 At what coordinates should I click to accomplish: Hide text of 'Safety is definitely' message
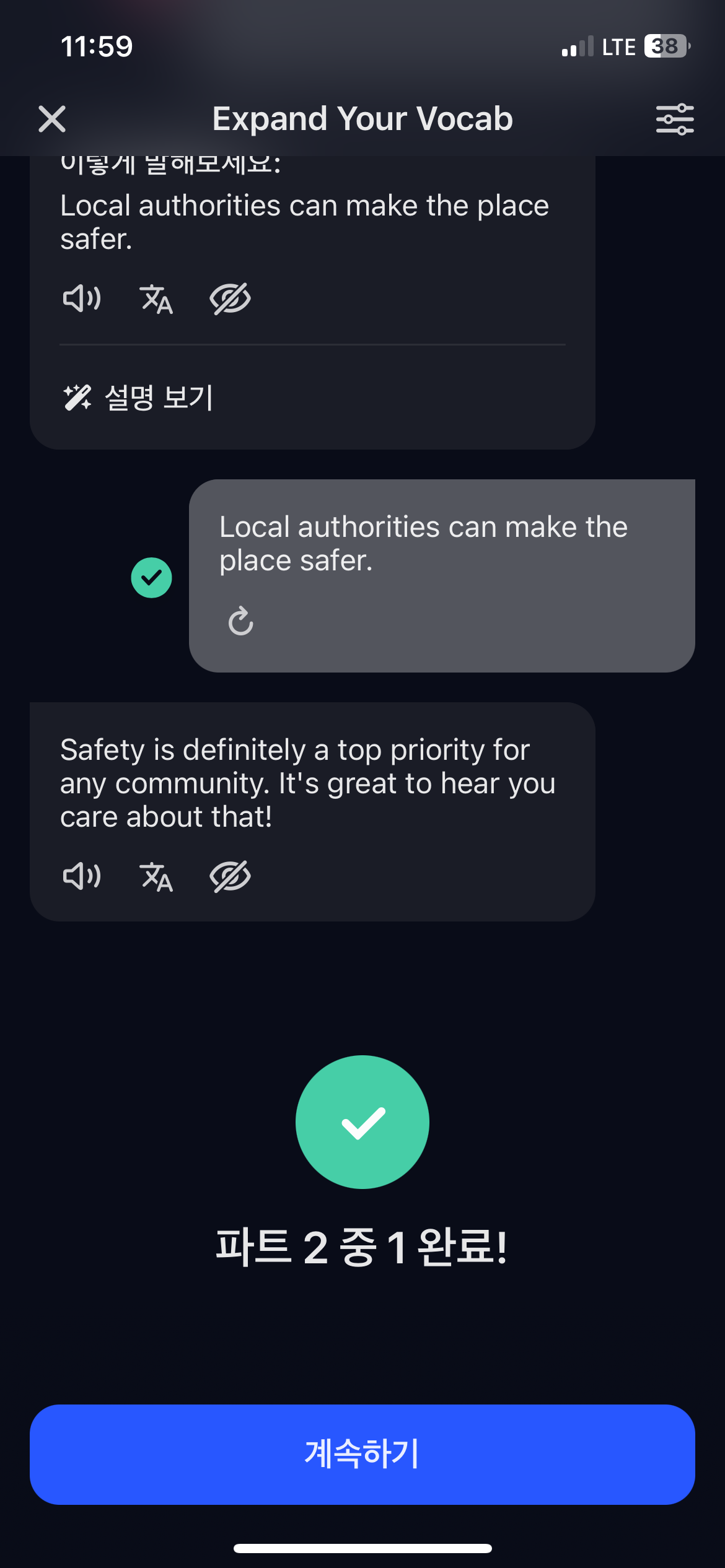coord(230,876)
